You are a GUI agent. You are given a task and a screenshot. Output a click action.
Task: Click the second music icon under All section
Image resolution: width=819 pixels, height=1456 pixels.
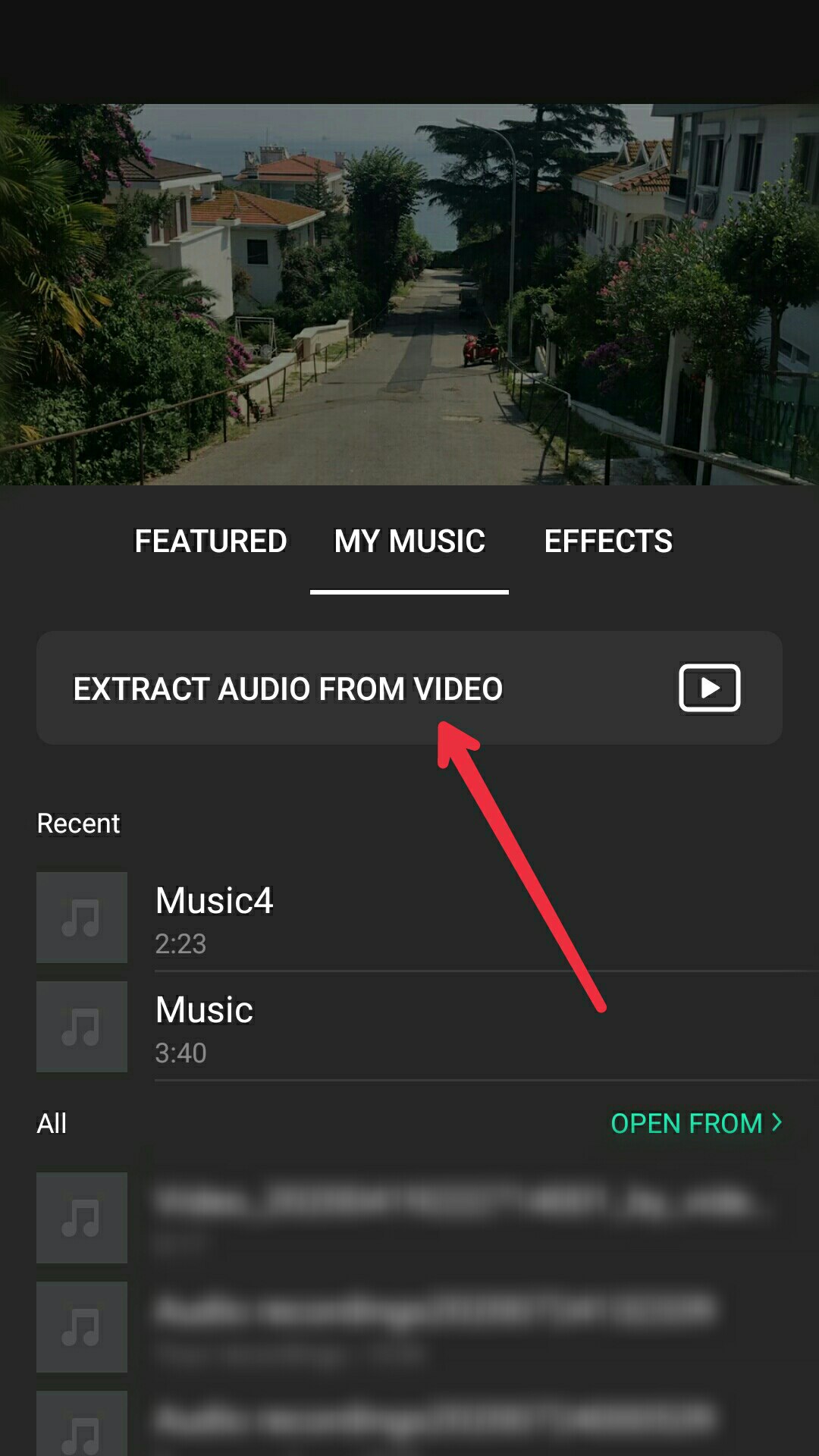[x=81, y=1327]
